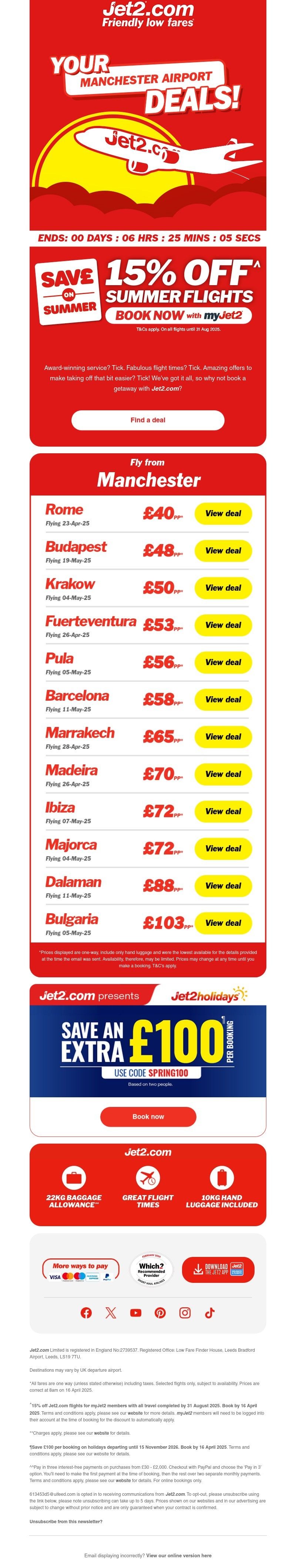This screenshot has height=1568, width=296.
Task: View the Dalaman flight deal
Action: (222, 885)
